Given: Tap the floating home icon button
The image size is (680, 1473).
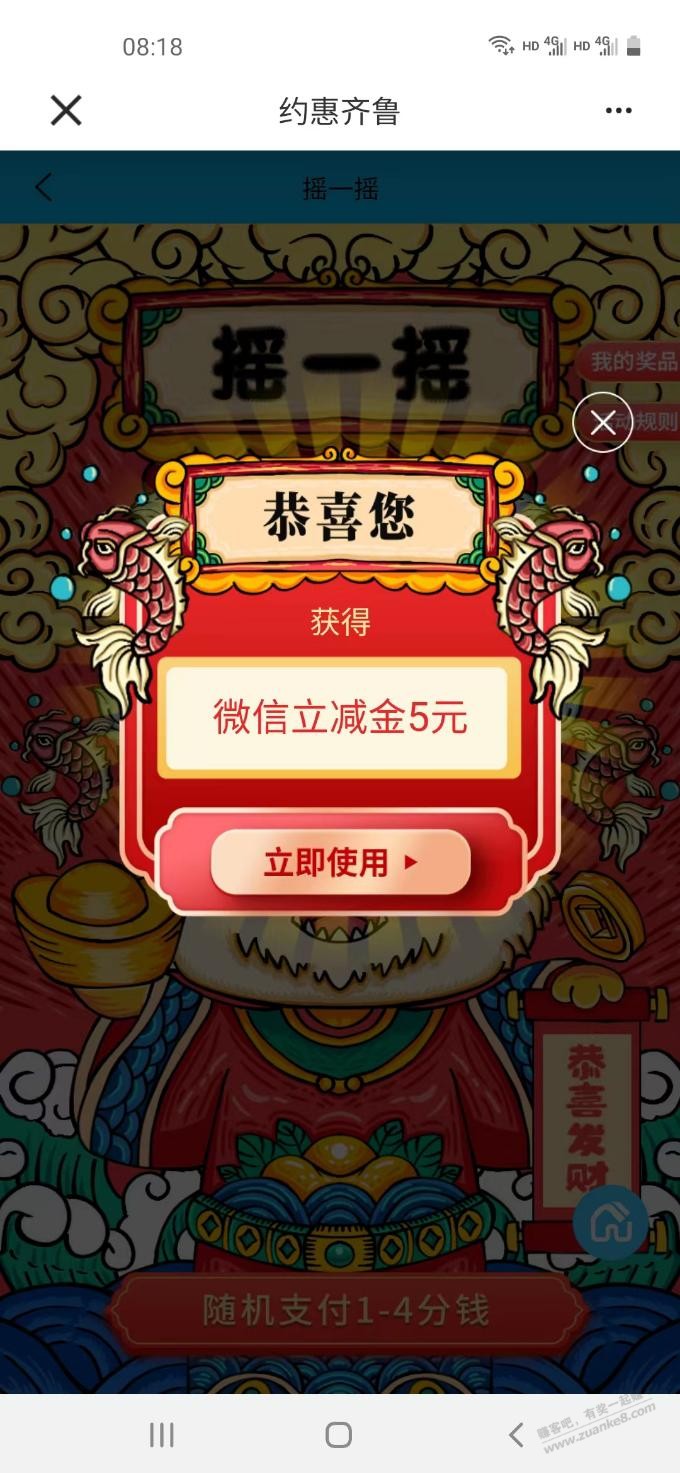Looking at the screenshot, I should point(610,1222).
